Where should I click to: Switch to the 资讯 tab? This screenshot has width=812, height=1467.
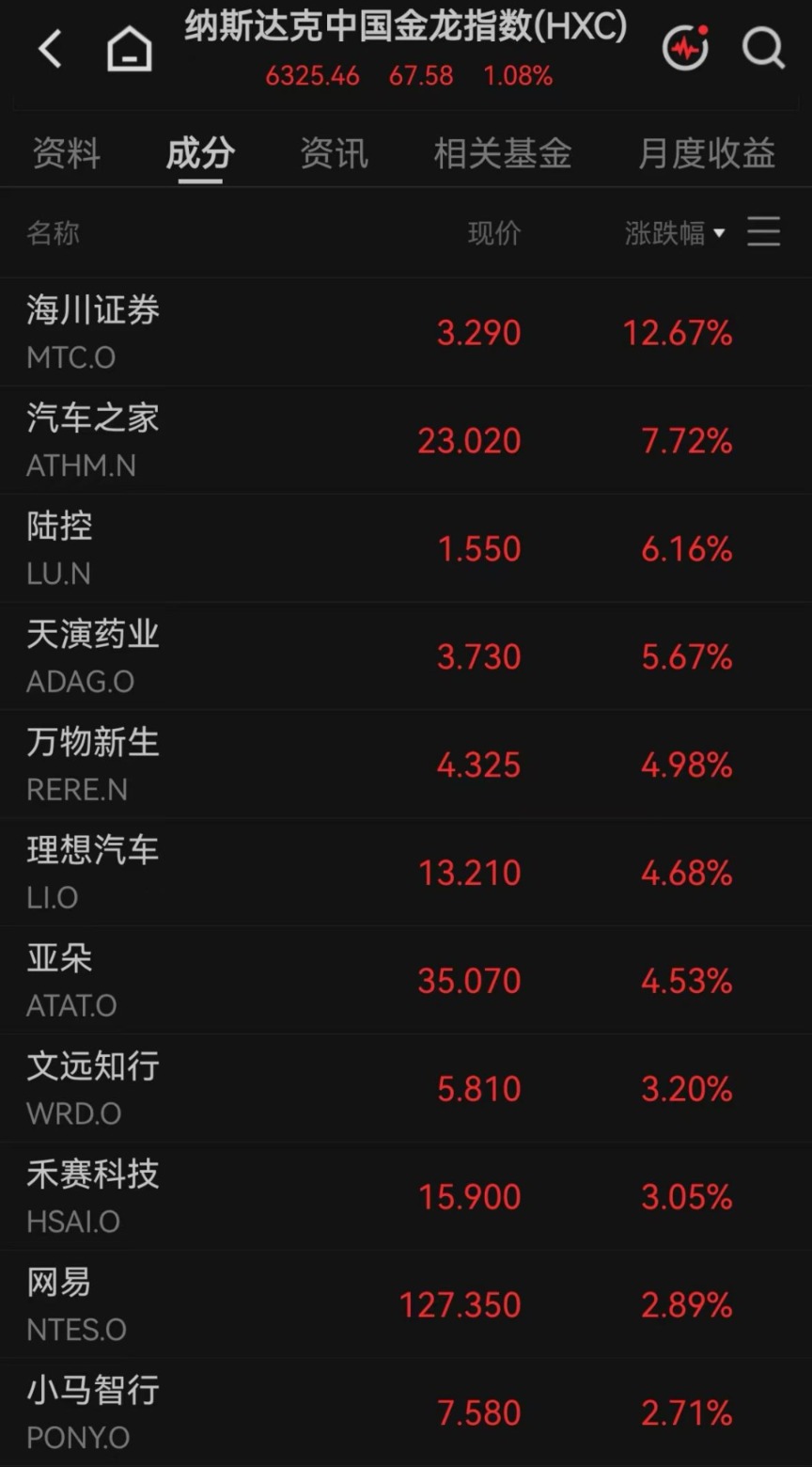coord(334,153)
